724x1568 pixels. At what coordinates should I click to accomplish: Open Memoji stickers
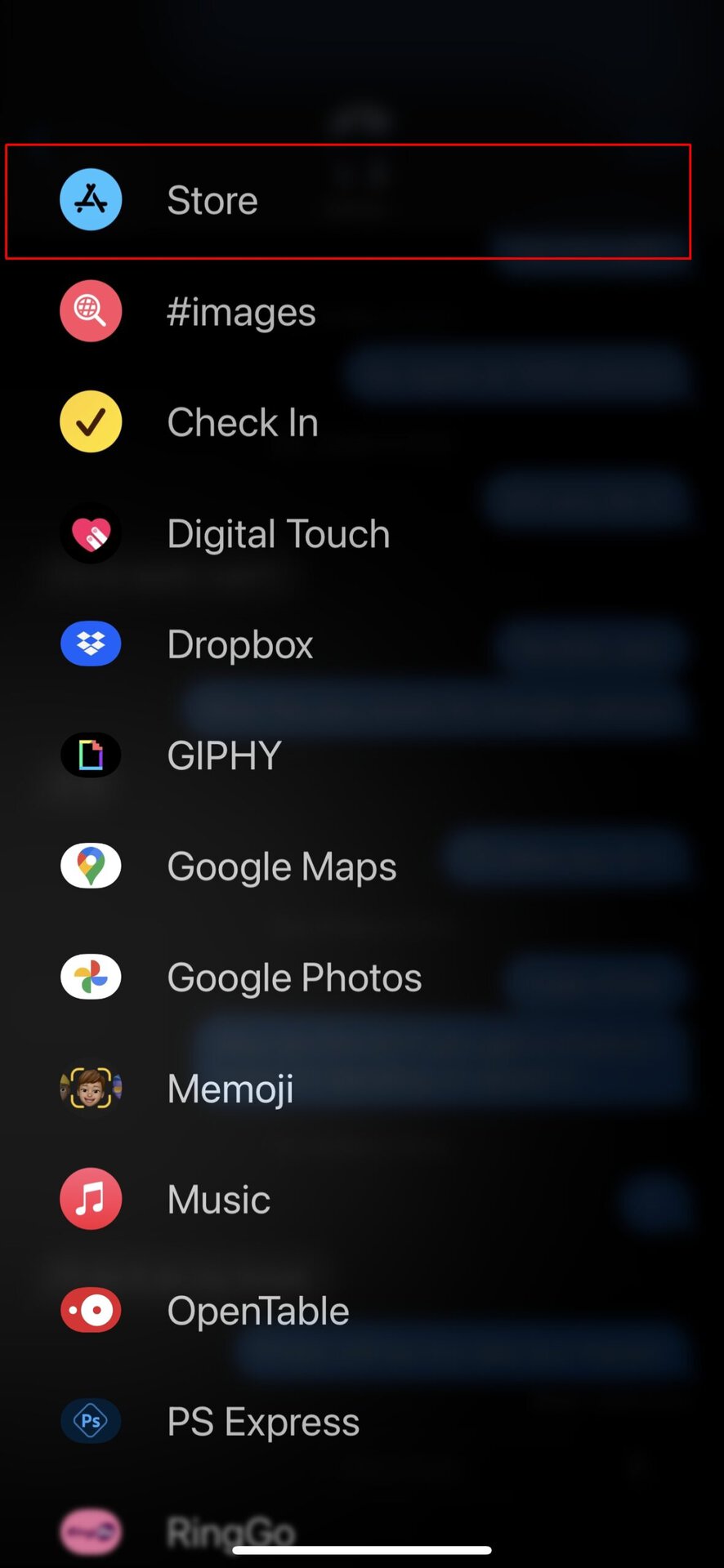coord(230,1089)
